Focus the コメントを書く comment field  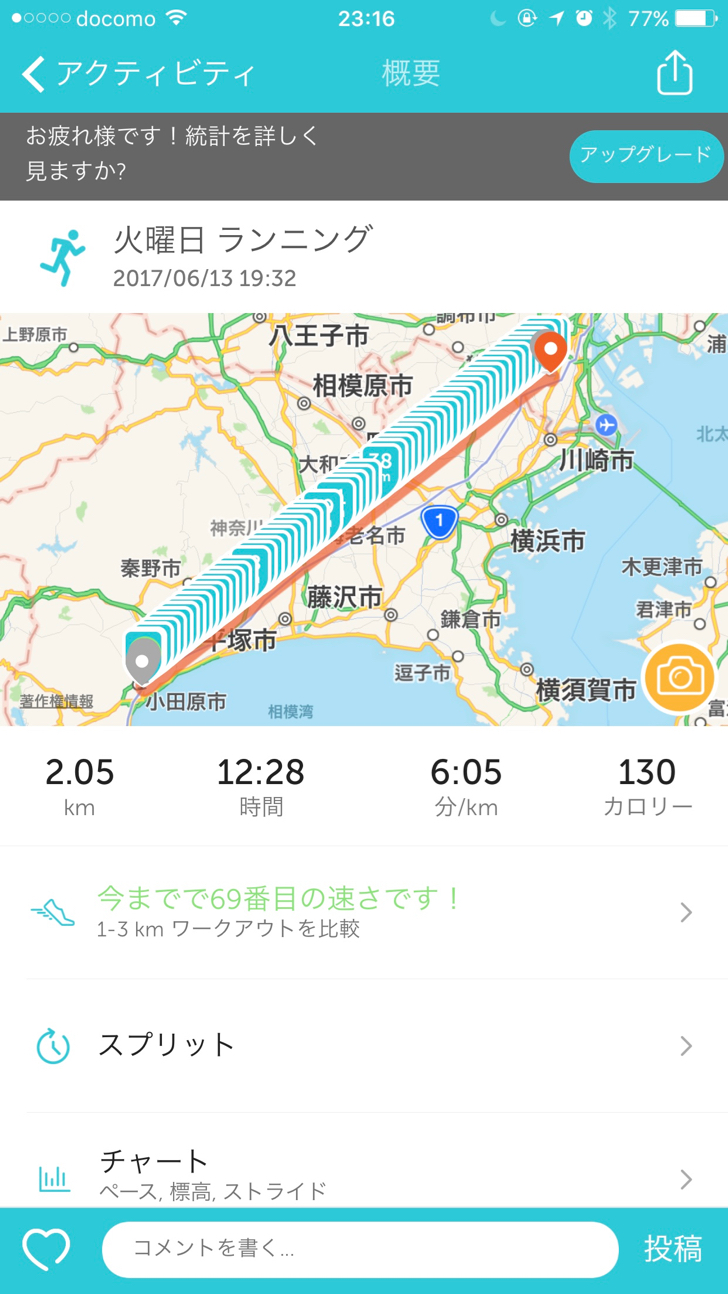(x=360, y=1249)
